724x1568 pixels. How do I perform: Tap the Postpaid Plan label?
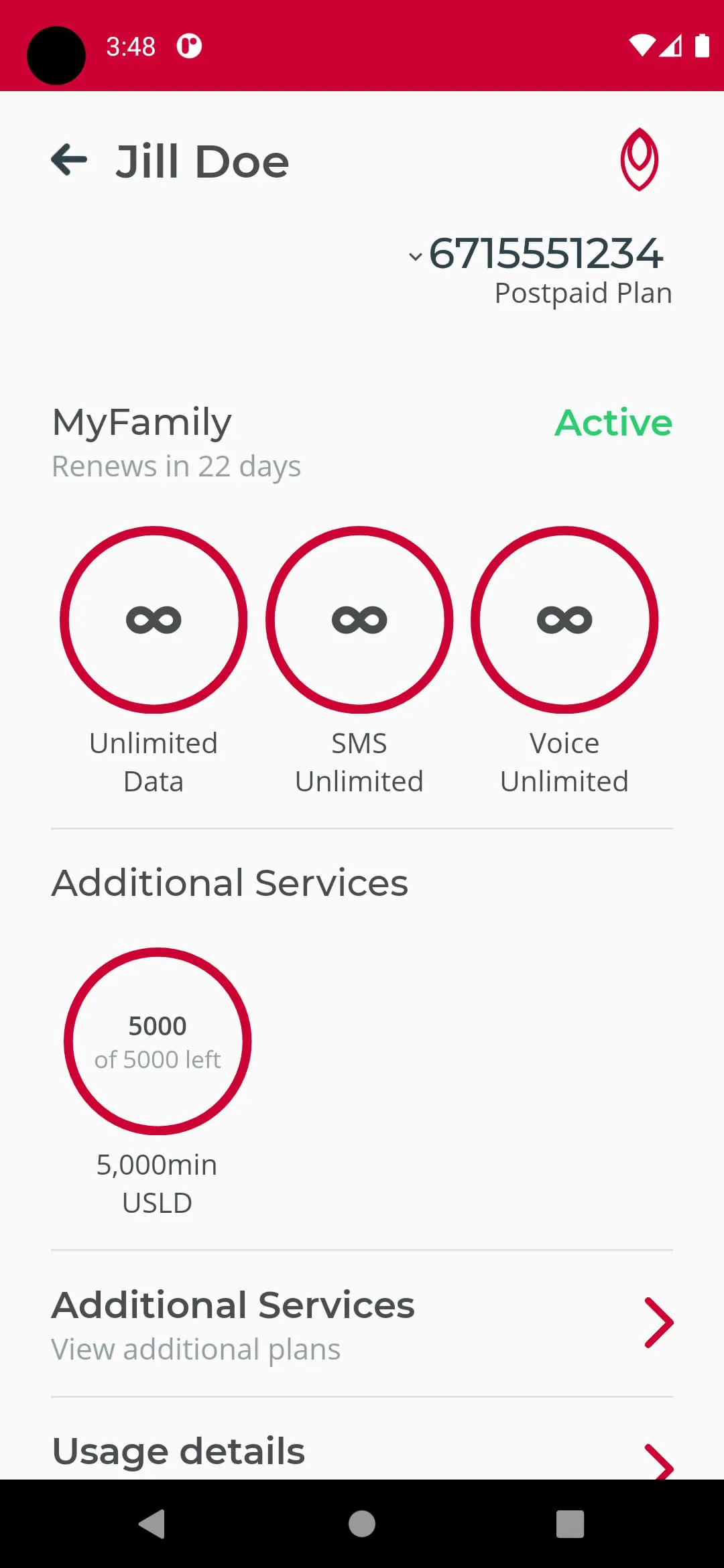pyautogui.click(x=582, y=292)
